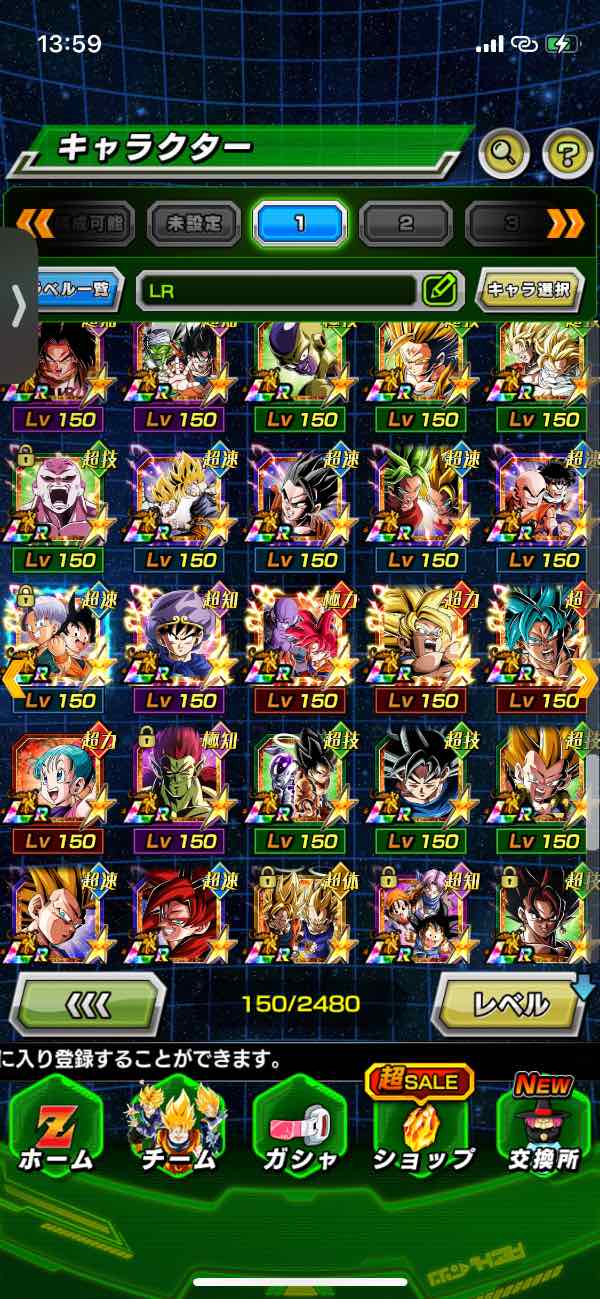Switch to filter tab 2

(x=405, y=224)
